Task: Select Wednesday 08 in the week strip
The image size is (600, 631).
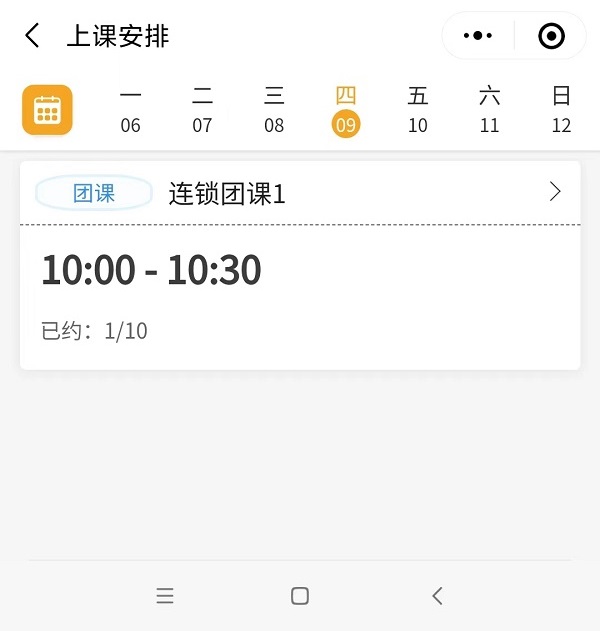Action: 274,110
